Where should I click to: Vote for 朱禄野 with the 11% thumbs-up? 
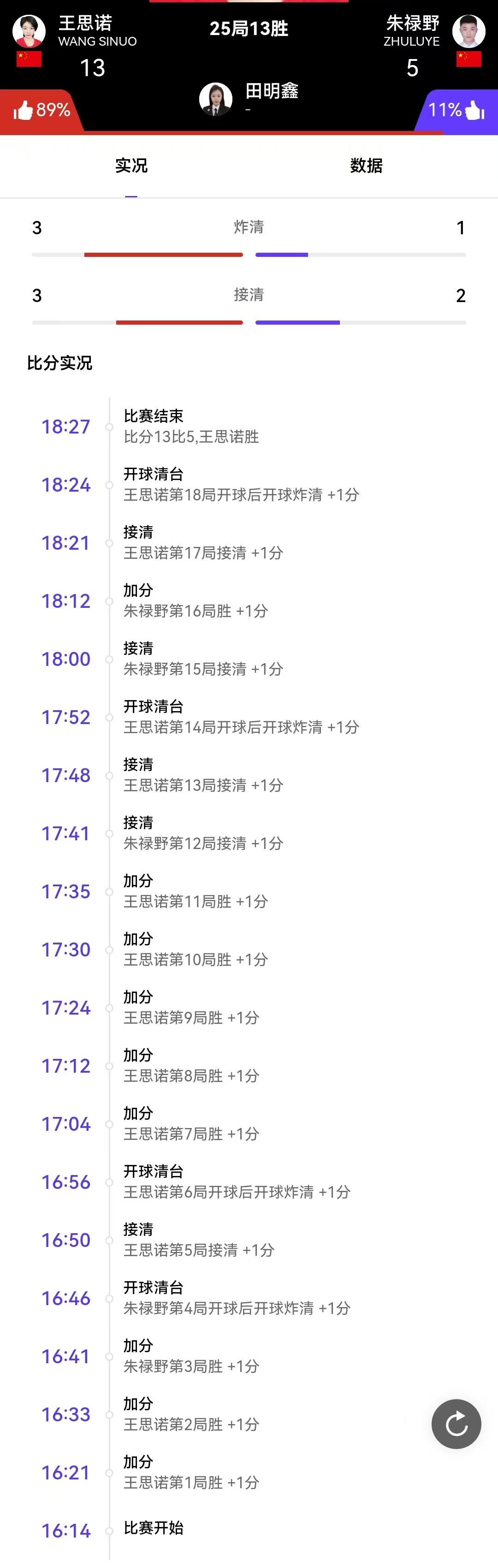[456, 110]
